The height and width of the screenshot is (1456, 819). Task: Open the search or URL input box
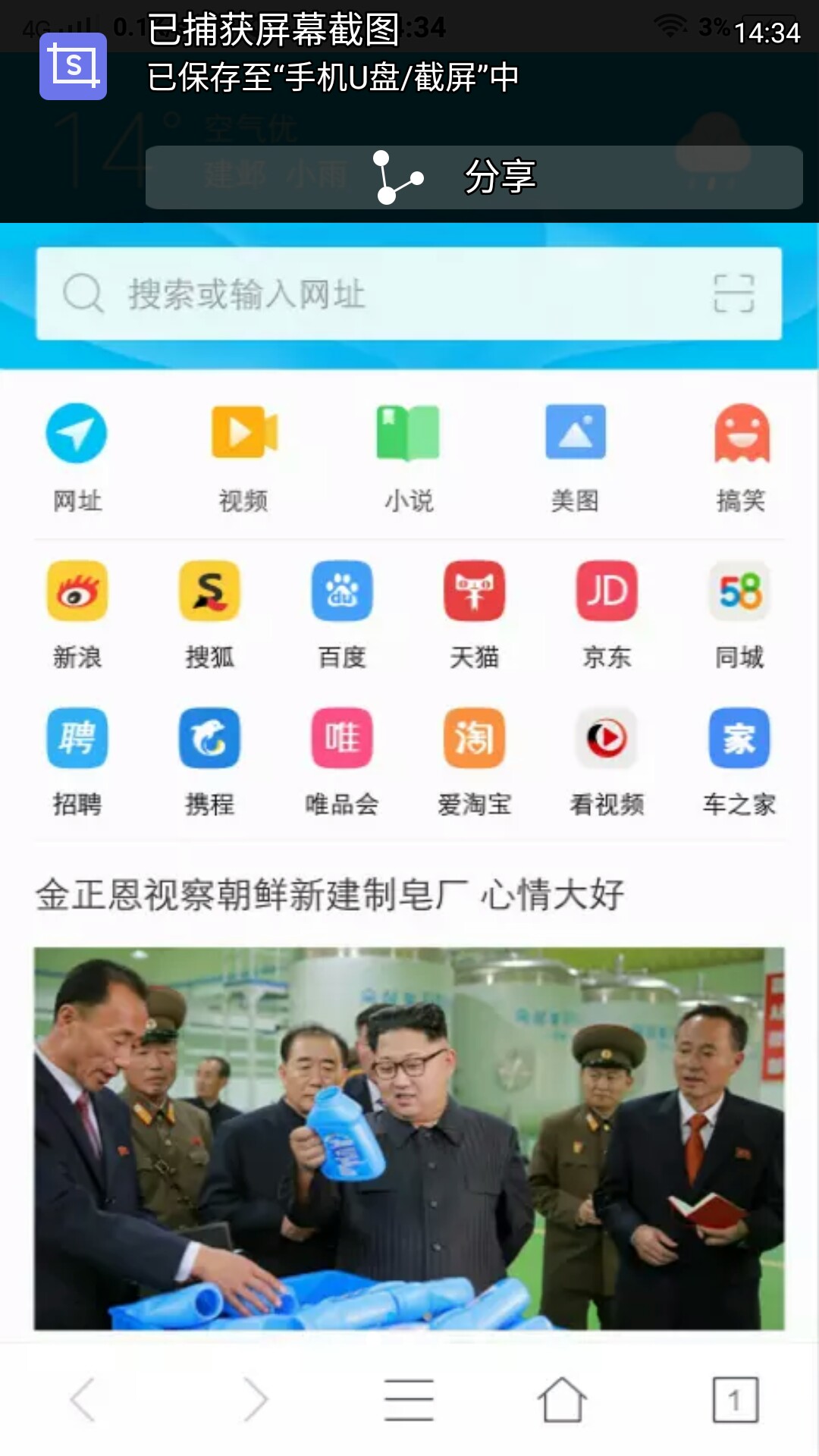[379, 294]
